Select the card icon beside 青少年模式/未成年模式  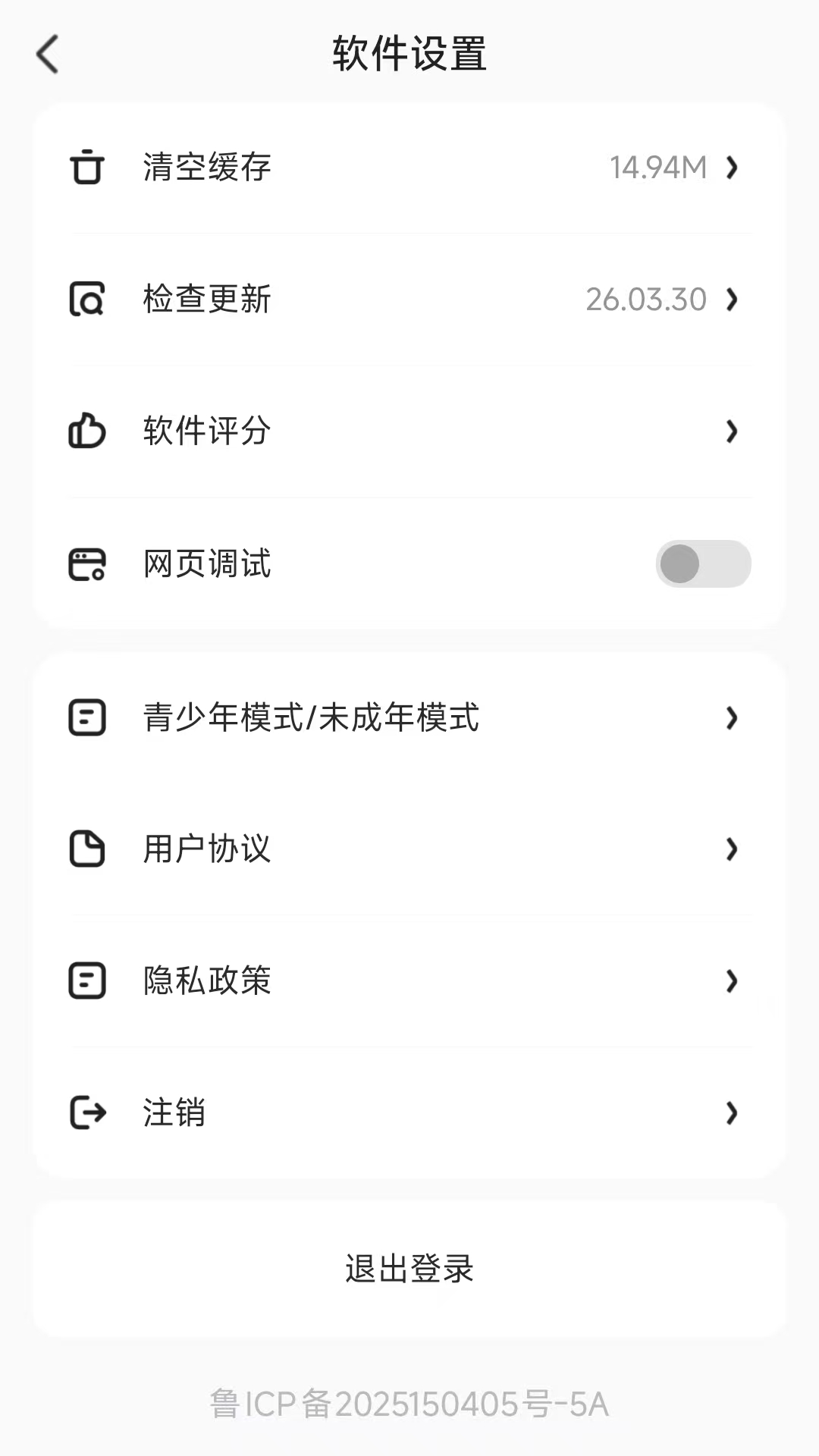87,718
